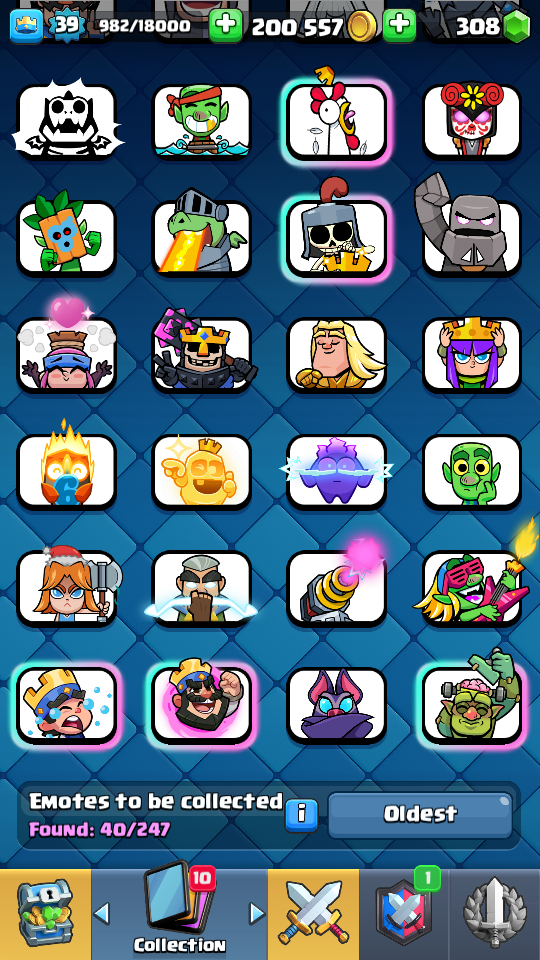This screenshot has height=960, width=540.
Task: Select the skeleton dragon skull emote
Action: point(67,121)
